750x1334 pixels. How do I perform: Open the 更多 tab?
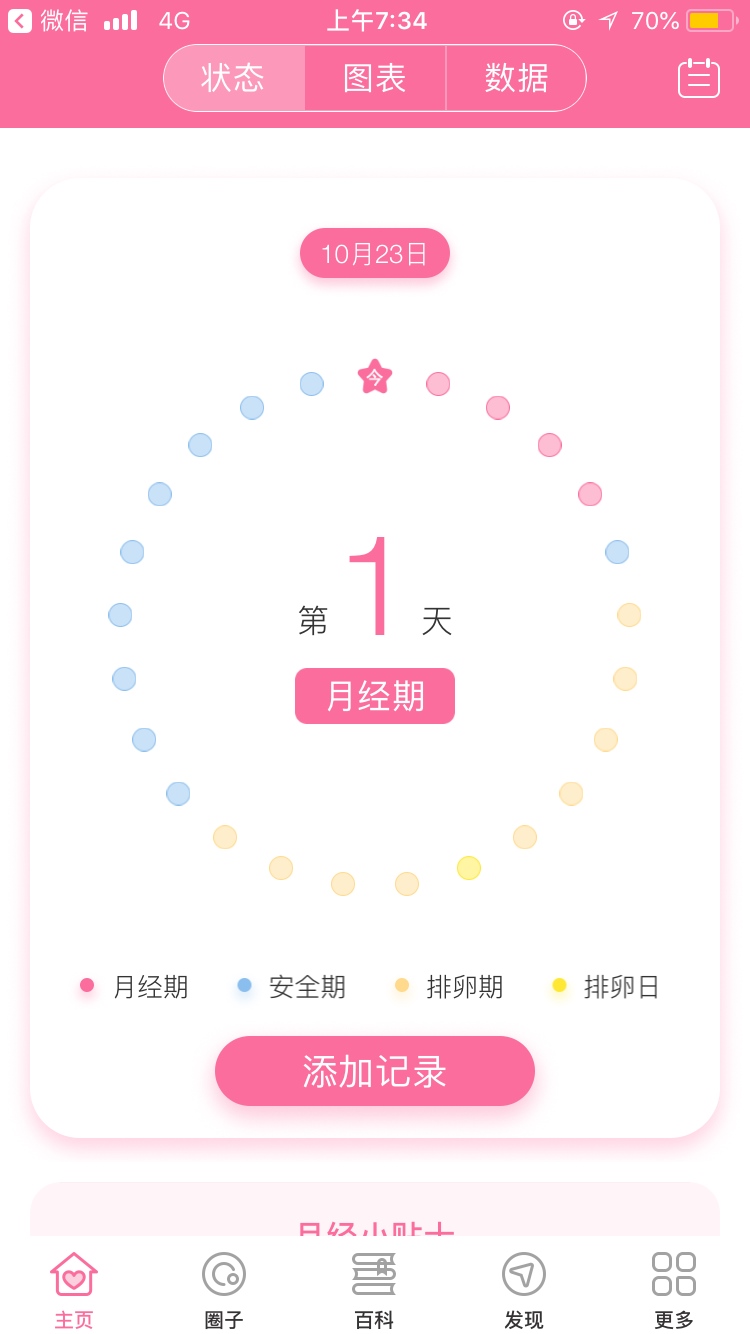pyautogui.click(x=674, y=1289)
